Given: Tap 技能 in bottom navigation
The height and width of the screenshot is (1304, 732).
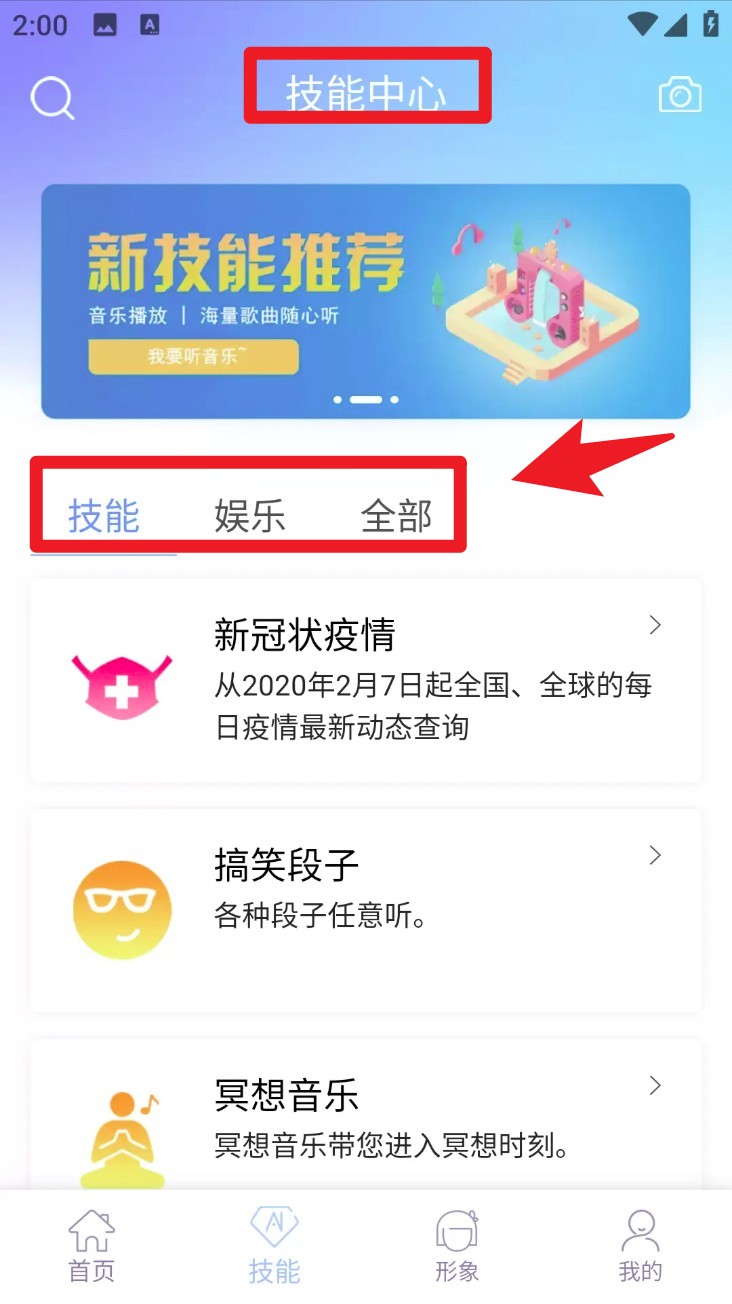Looking at the screenshot, I should tap(274, 1245).
